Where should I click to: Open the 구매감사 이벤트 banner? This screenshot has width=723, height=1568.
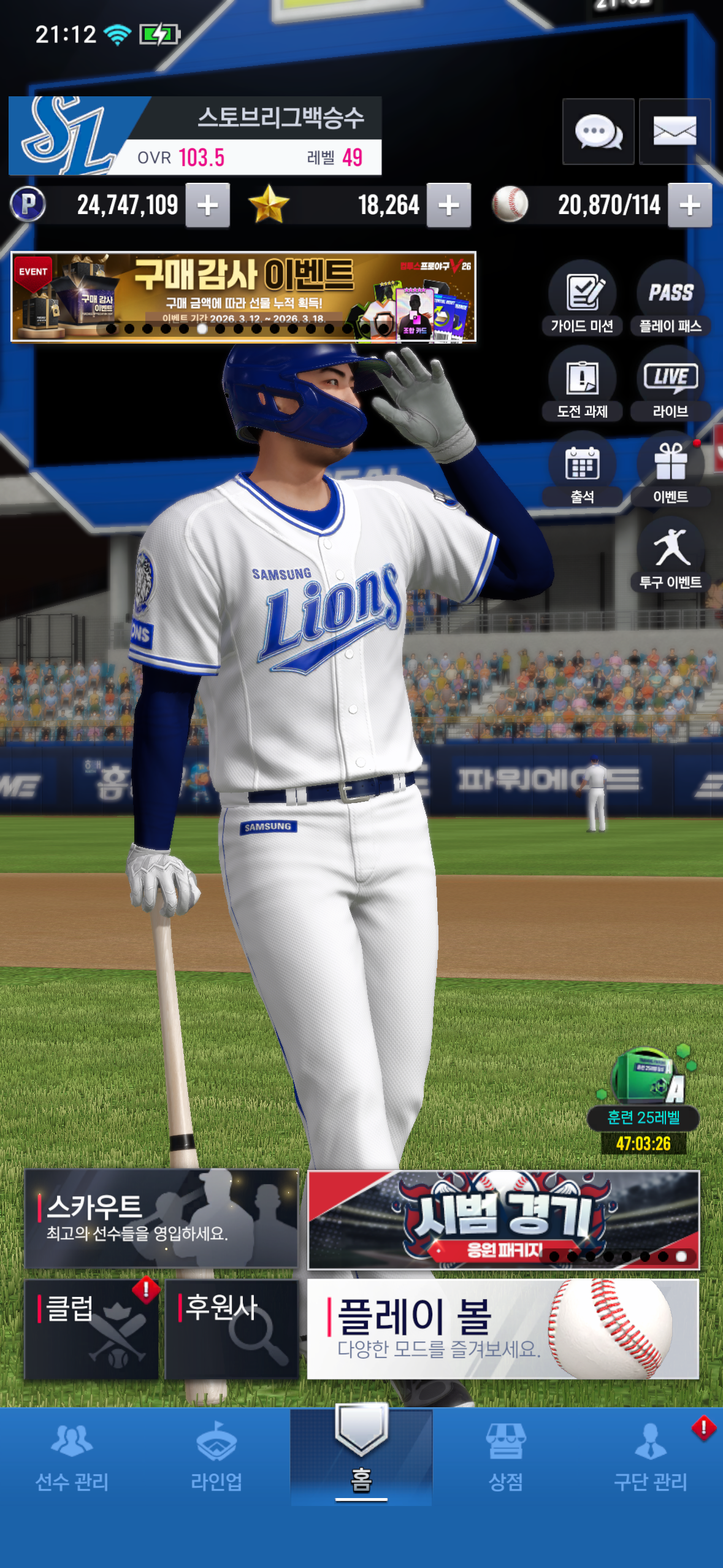(x=243, y=296)
